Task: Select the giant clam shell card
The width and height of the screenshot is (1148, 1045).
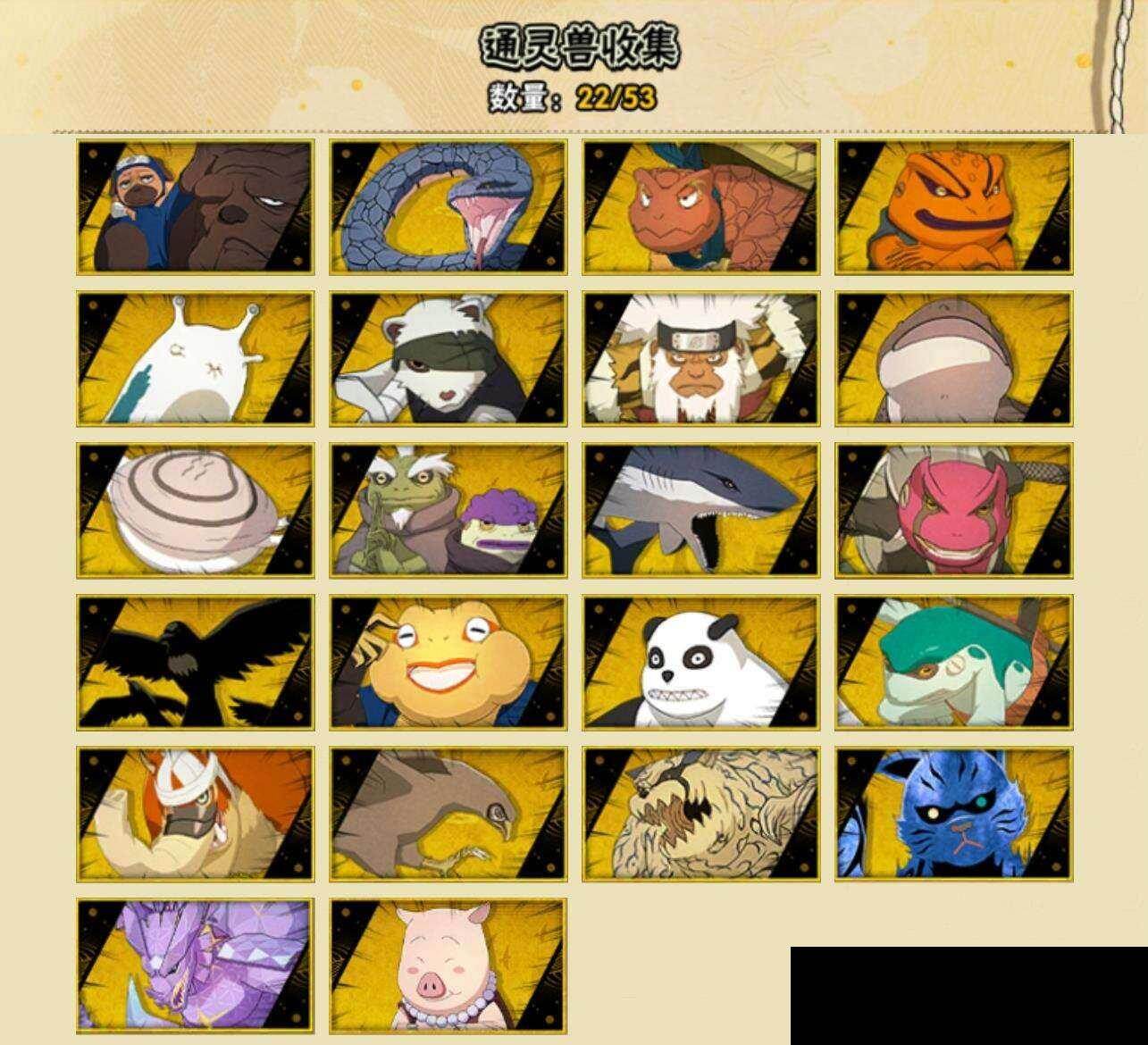Action: coord(195,510)
